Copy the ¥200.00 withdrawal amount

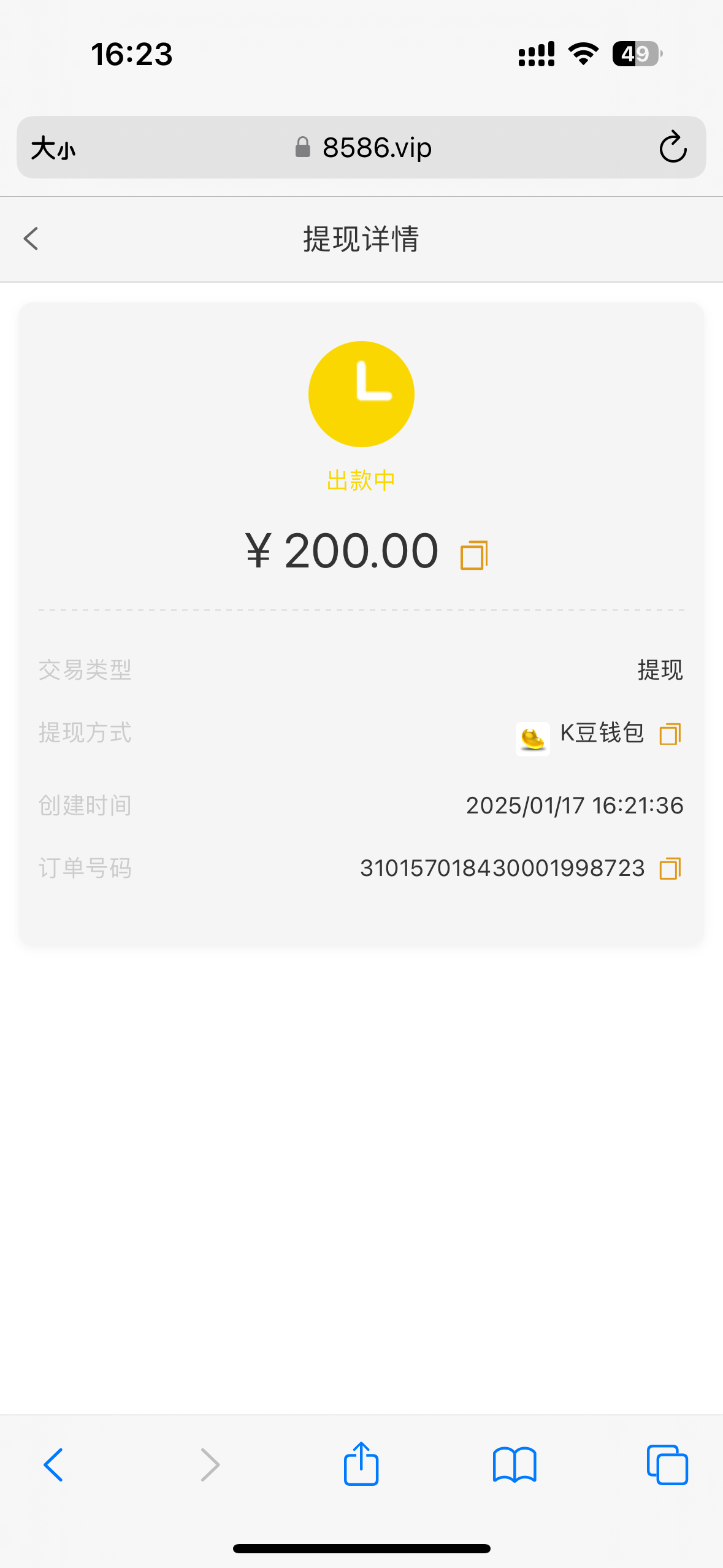[x=474, y=555]
